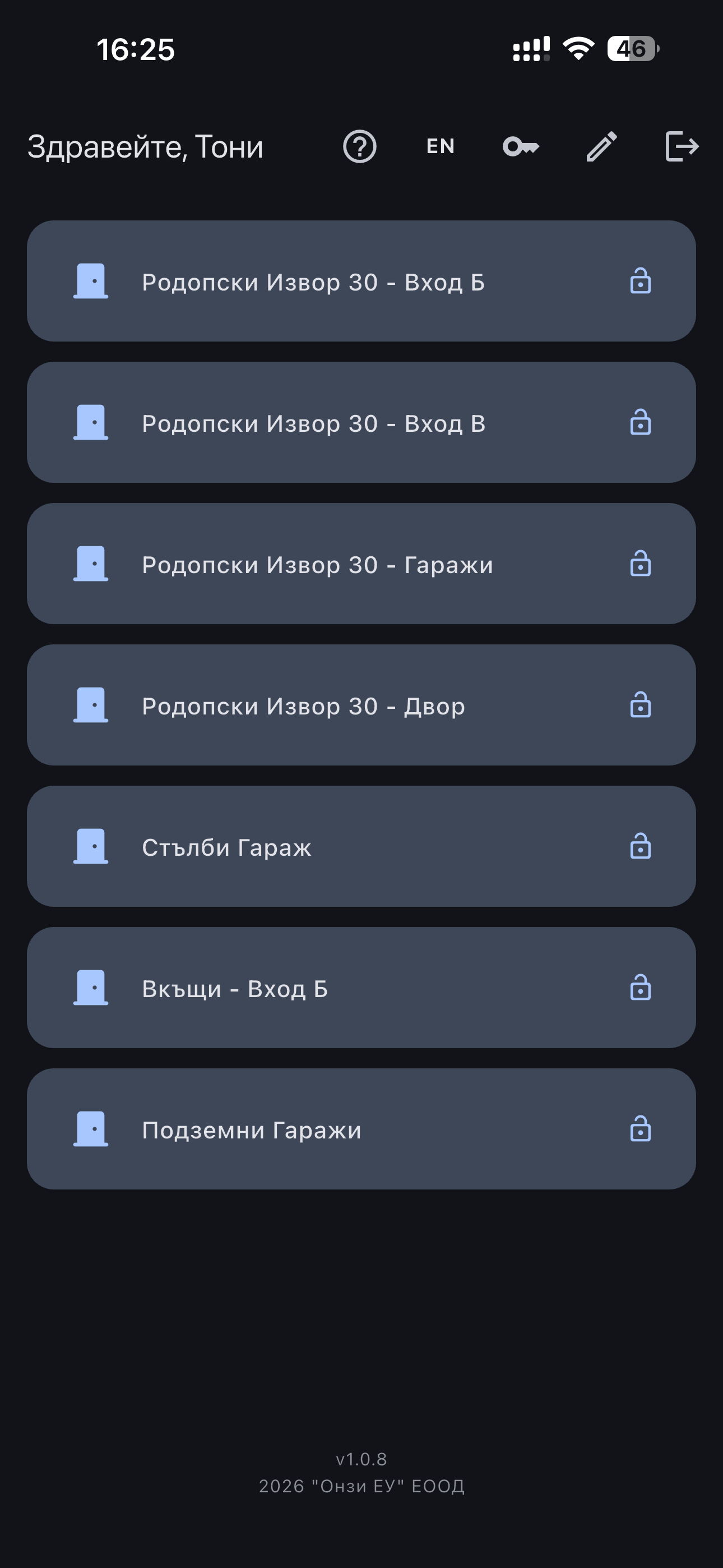
Task: Select the pencil edit icon
Action: [x=601, y=146]
